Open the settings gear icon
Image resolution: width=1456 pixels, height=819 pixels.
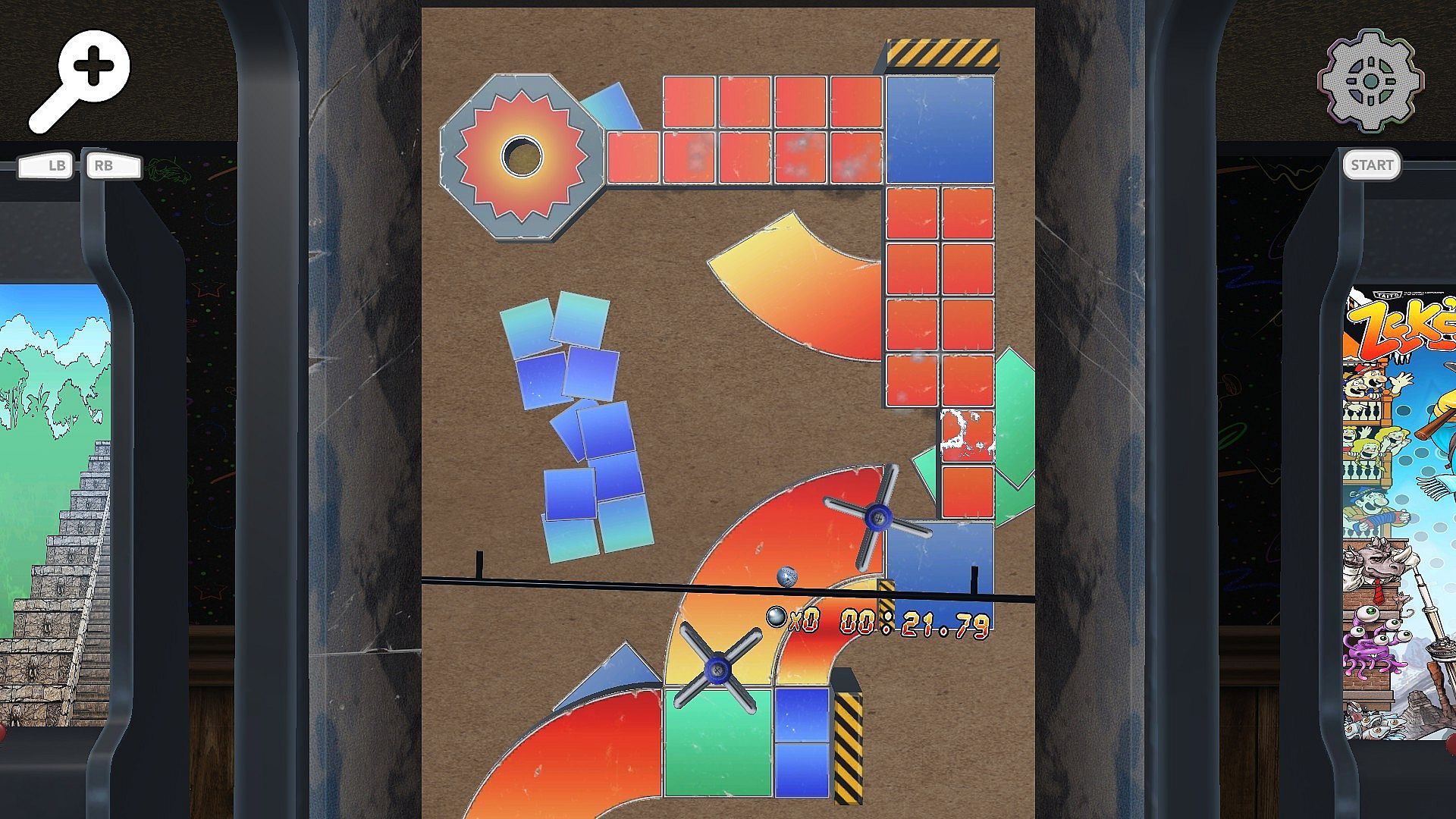coord(1370,81)
